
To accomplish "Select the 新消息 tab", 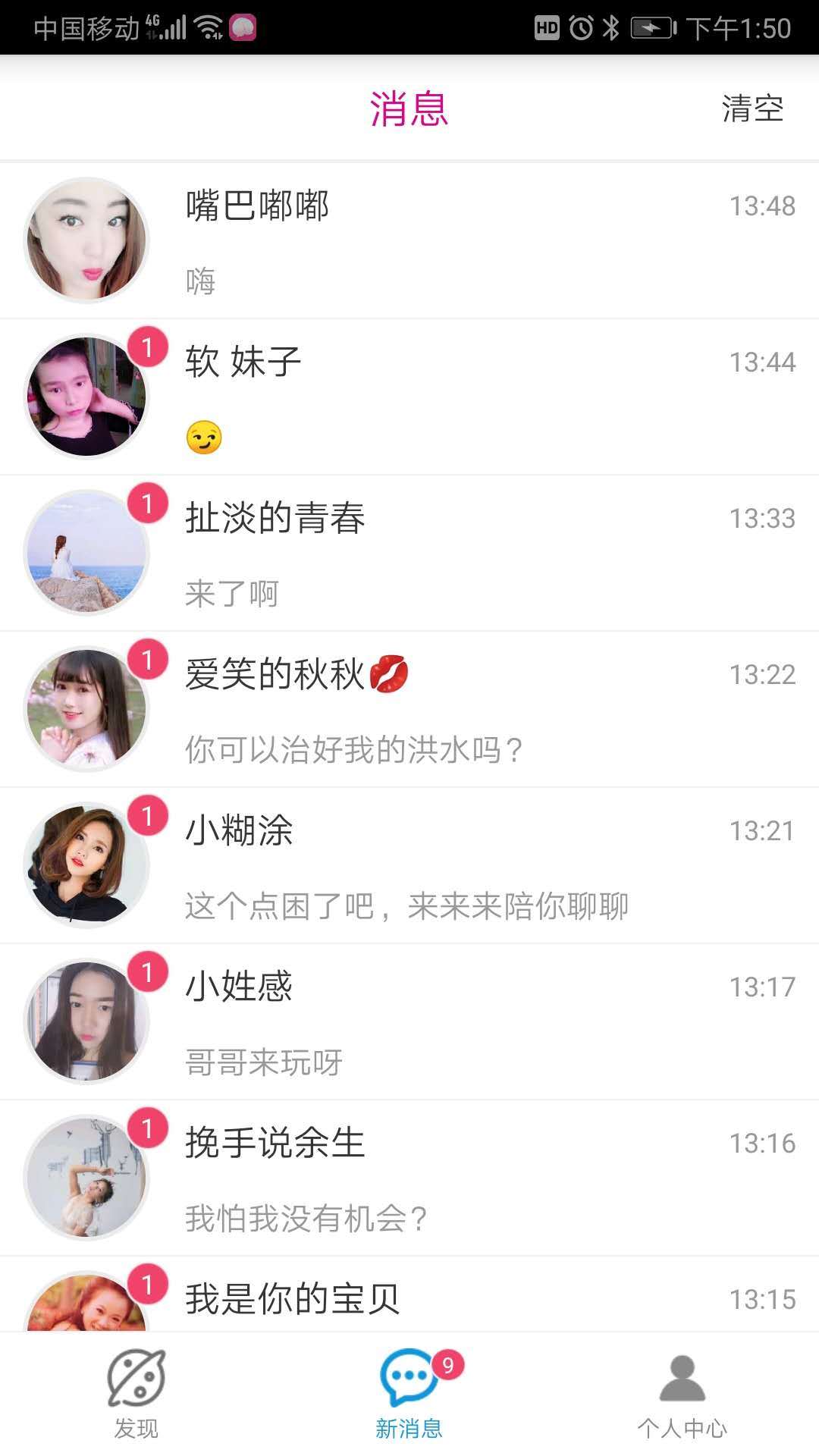I will (409, 1394).
